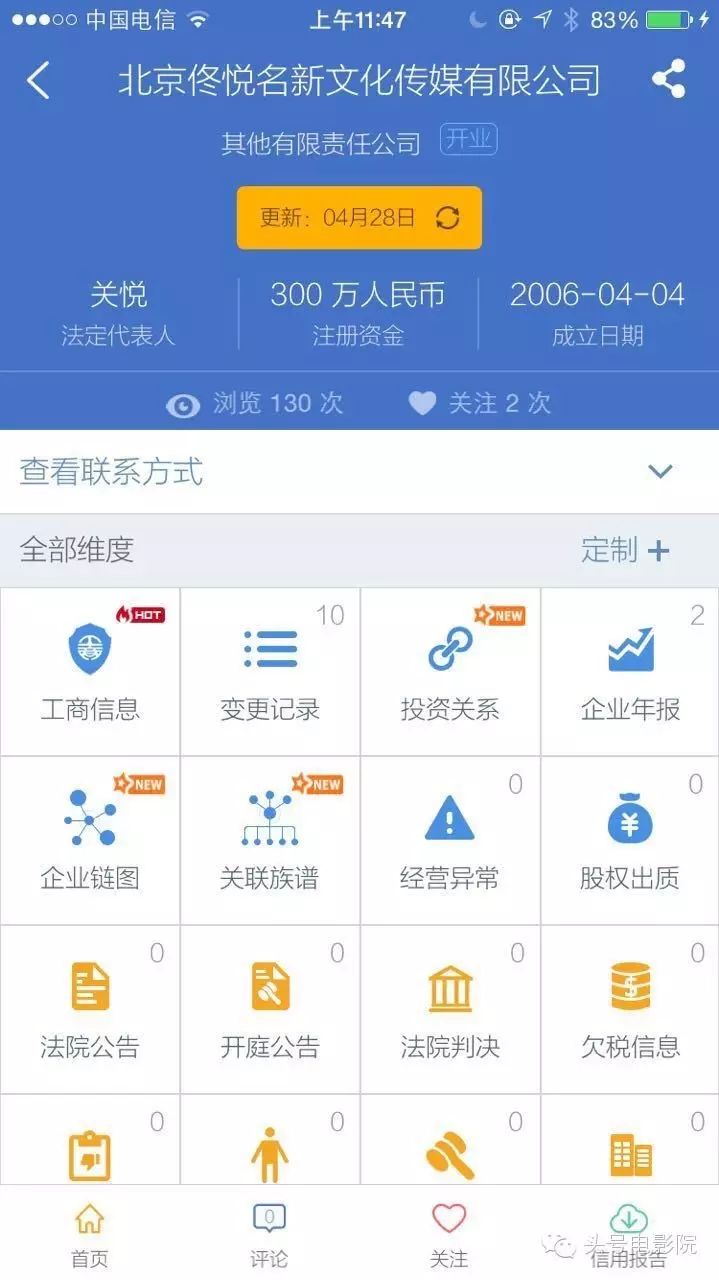Refresh data with the 更新 04月28日 button
Viewport: 719px width, 1280px height.
359,218
